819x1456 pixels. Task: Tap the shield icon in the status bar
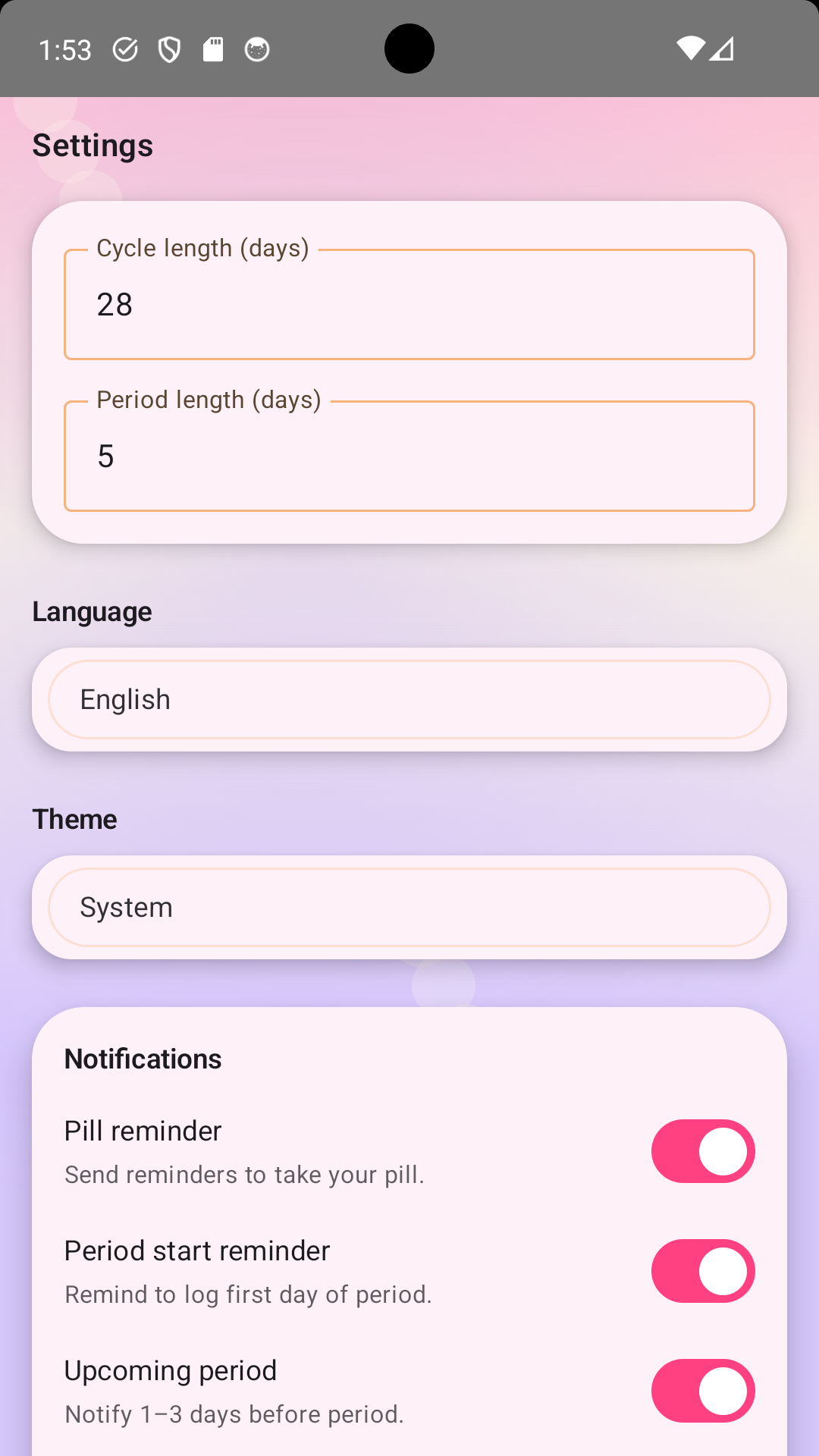pos(168,49)
